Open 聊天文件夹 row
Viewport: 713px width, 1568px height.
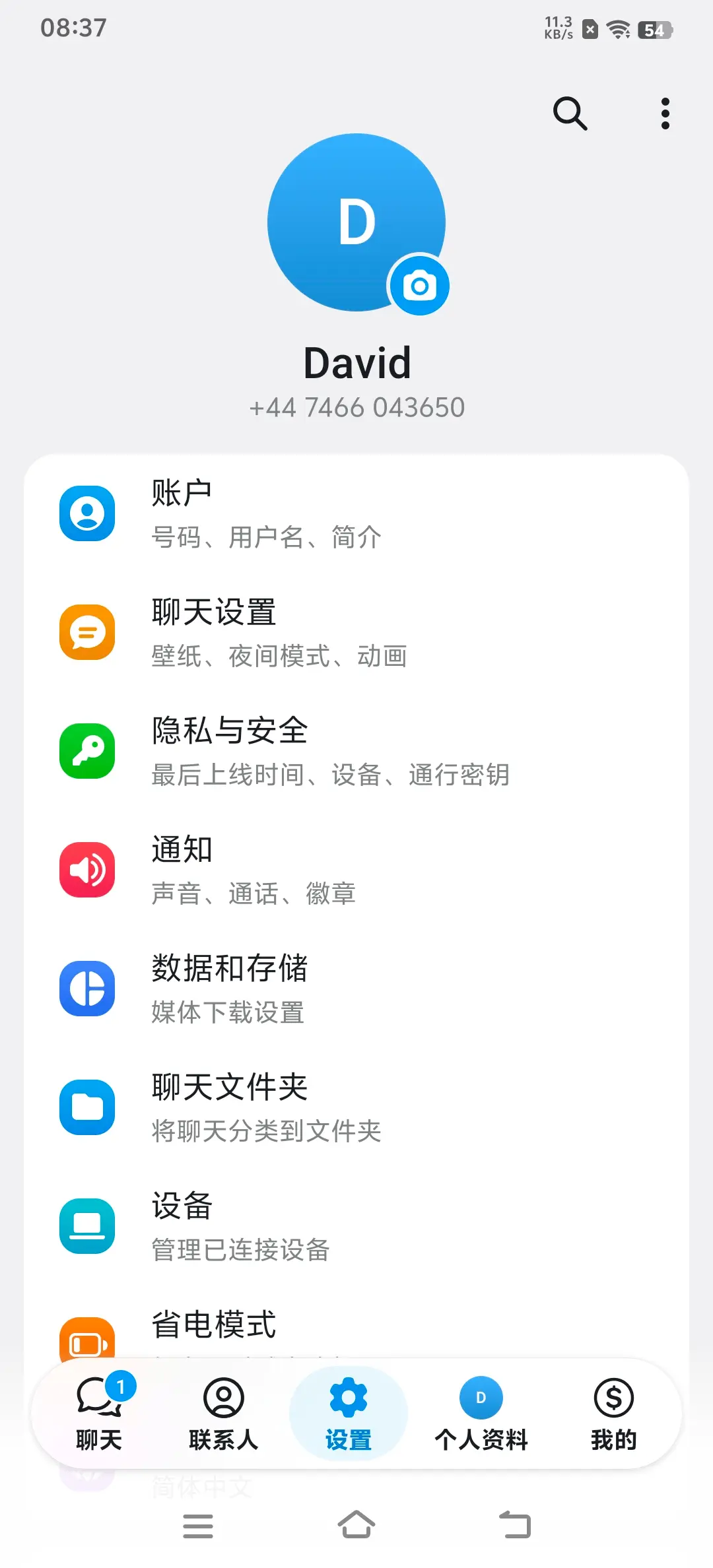(x=356, y=1107)
